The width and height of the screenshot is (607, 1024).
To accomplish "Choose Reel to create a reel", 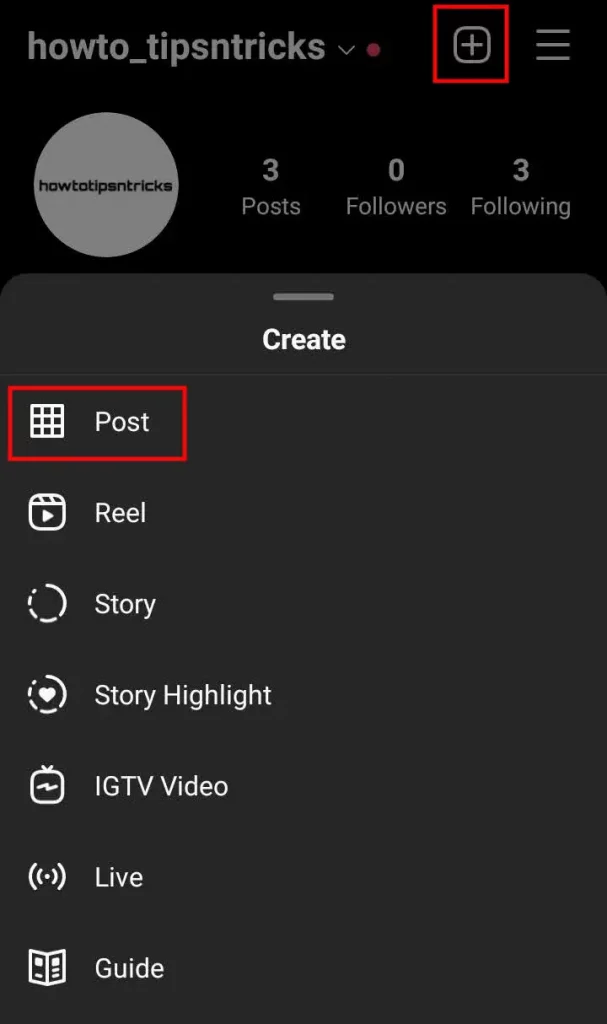I will point(303,513).
